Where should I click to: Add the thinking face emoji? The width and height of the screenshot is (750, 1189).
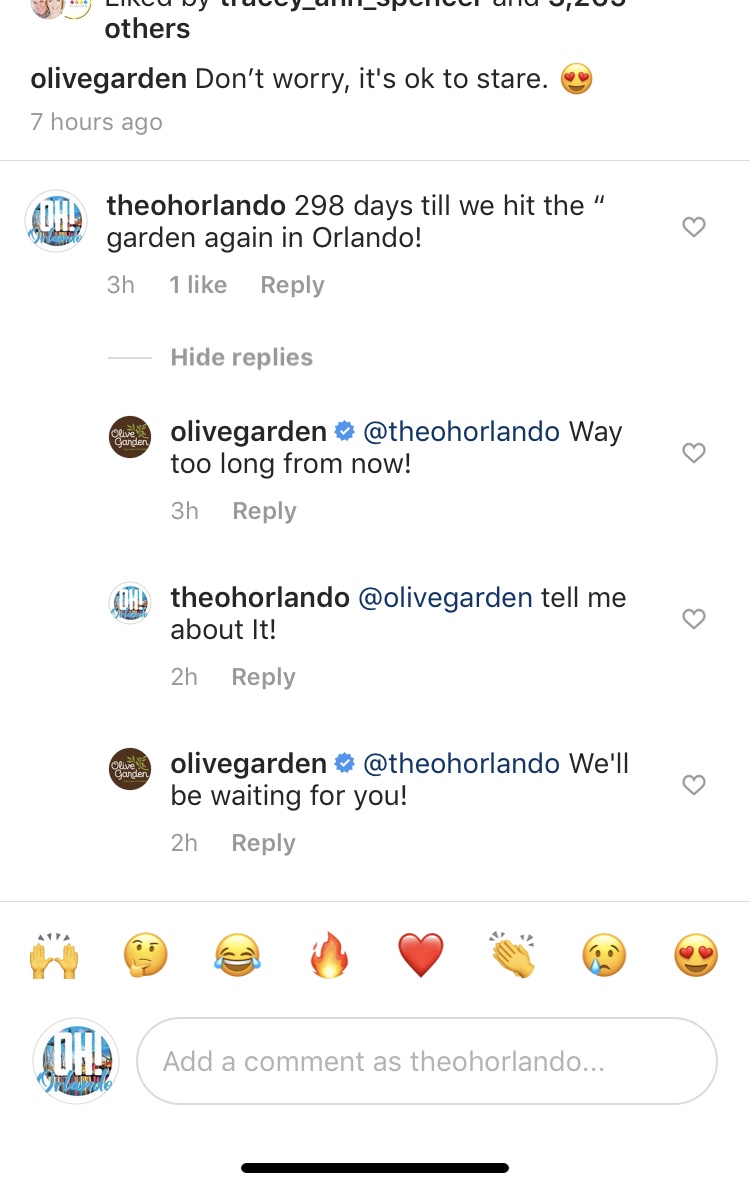point(146,955)
